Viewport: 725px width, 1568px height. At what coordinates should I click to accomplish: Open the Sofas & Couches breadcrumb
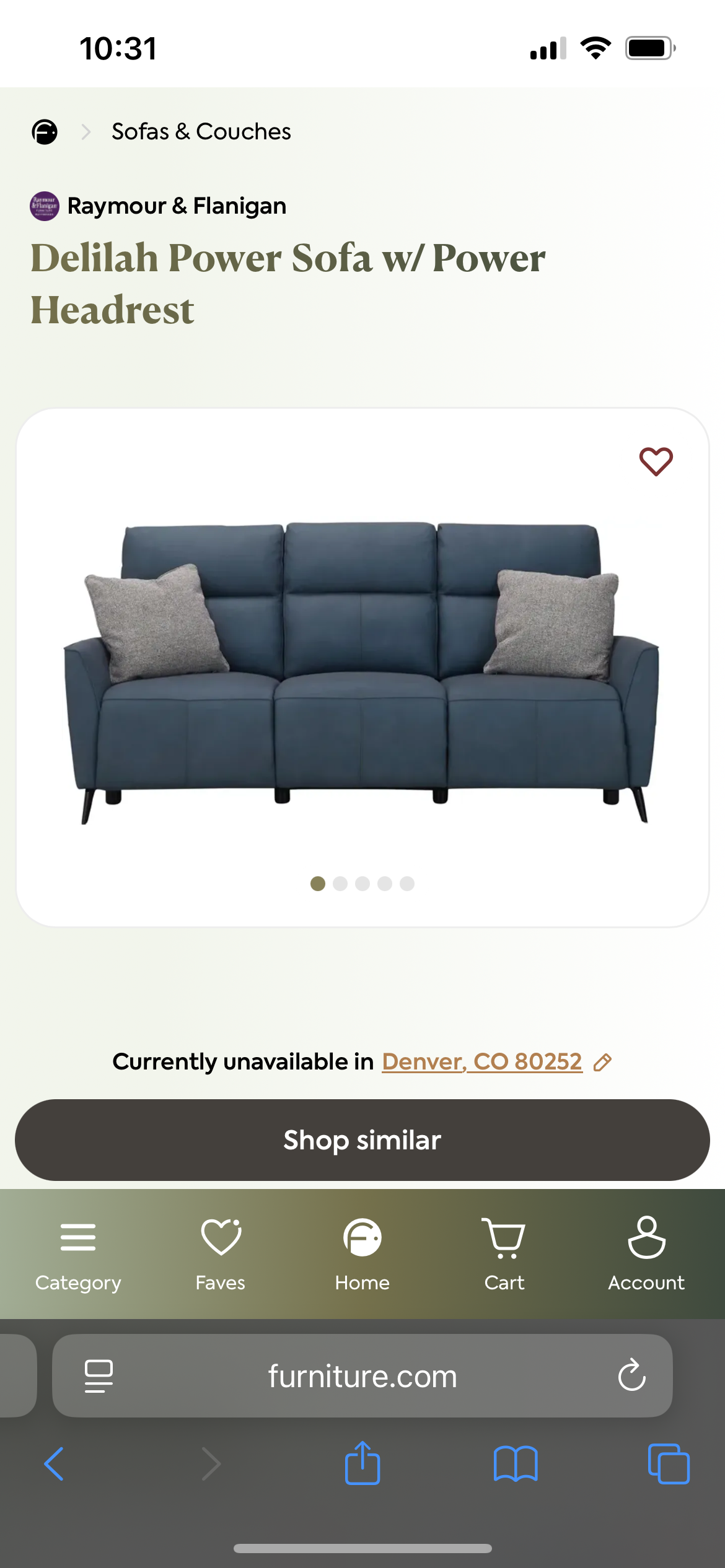coord(201,132)
